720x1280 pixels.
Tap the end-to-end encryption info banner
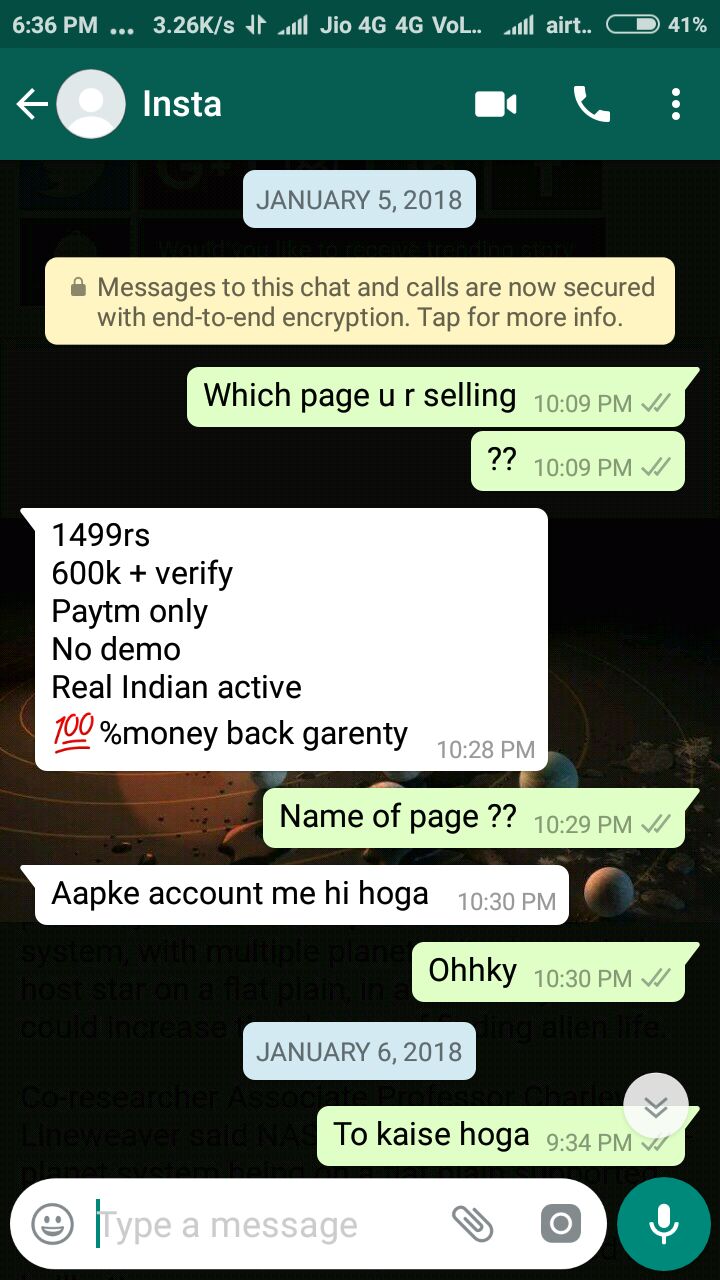[360, 302]
